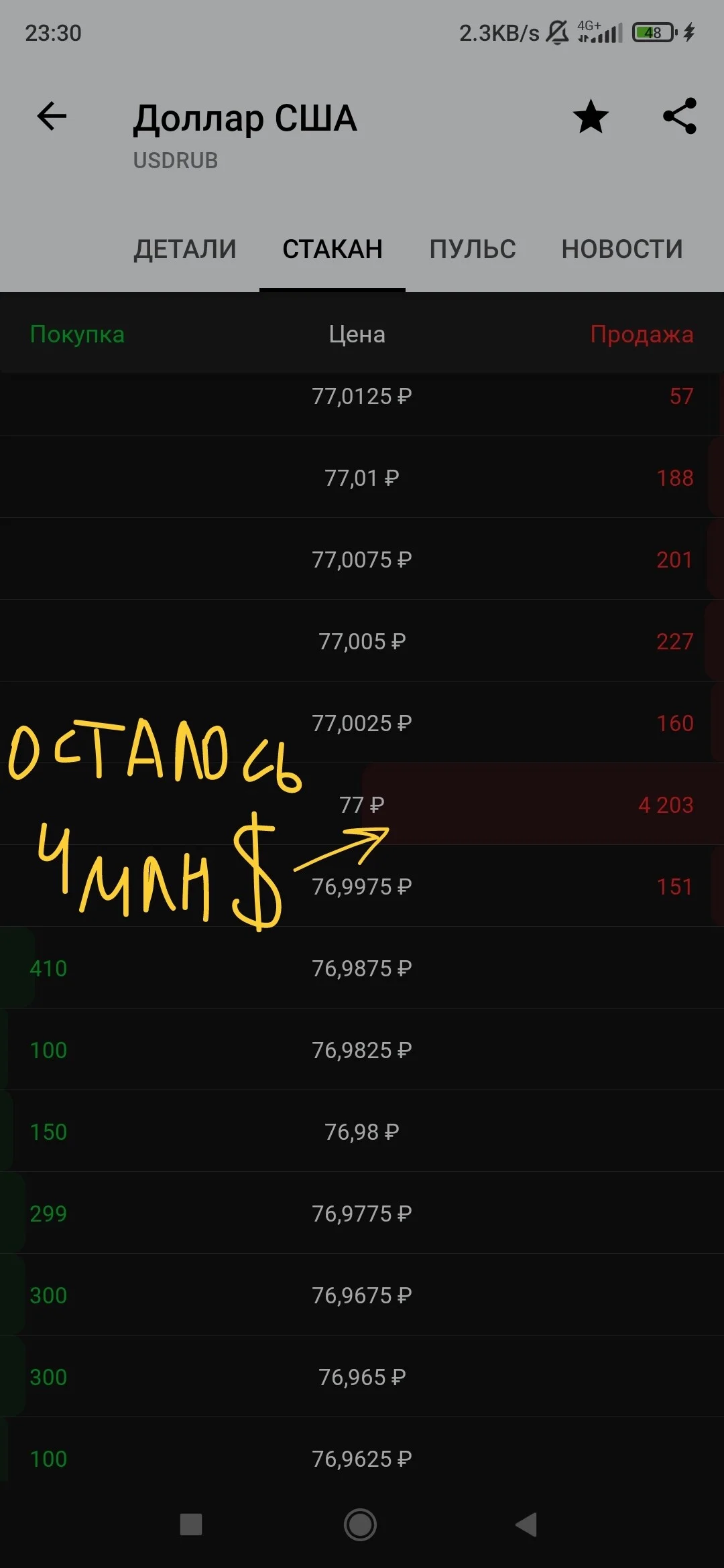
Task: Choose the 76,9775 ₽ row with 299
Action: (x=362, y=1213)
